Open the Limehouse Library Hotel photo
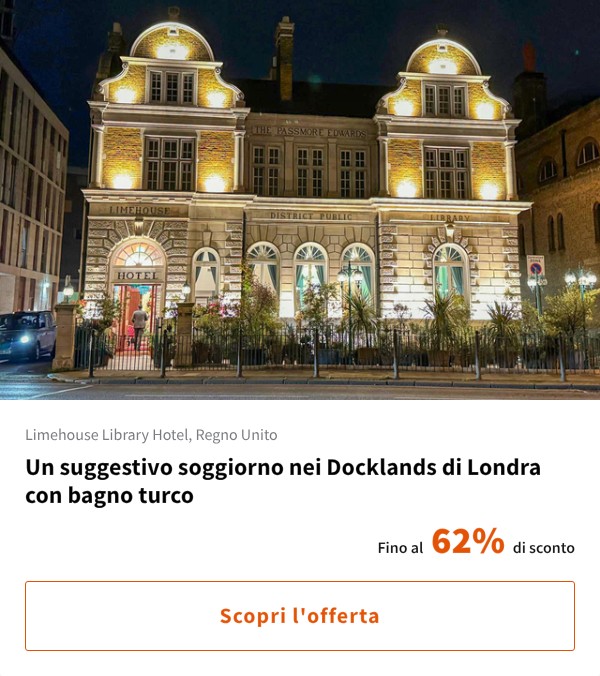The image size is (600, 676). coord(300,200)
